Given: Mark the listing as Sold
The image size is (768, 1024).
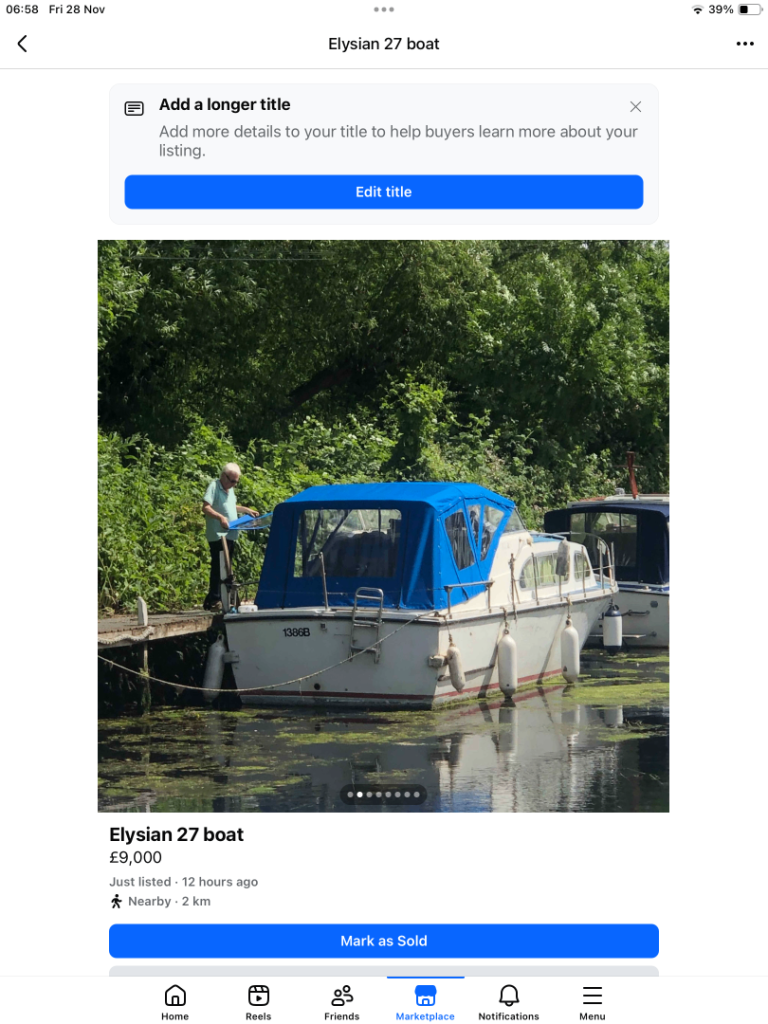Looking at the screenshot, I should coord(383,941).
